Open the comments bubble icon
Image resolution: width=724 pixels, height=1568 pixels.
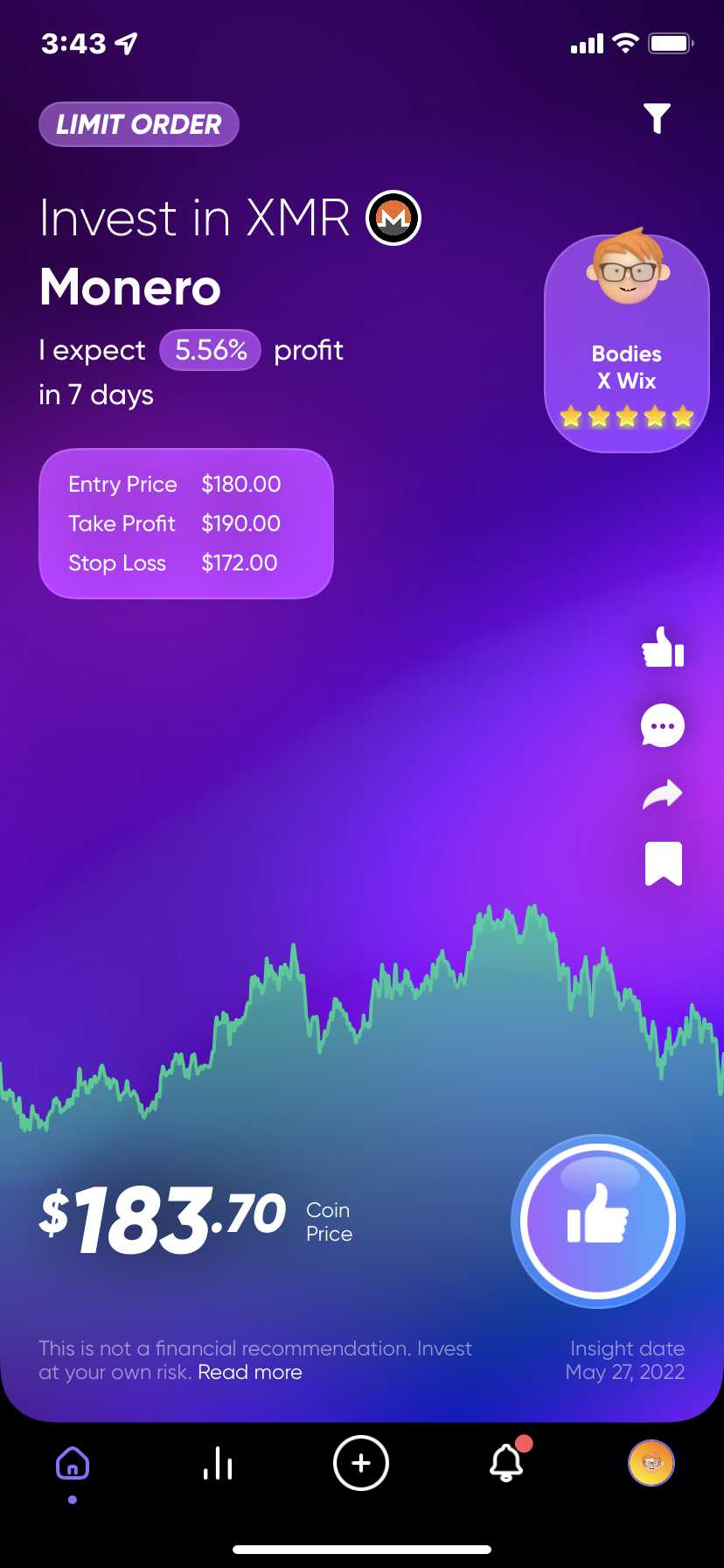[663, 725]
